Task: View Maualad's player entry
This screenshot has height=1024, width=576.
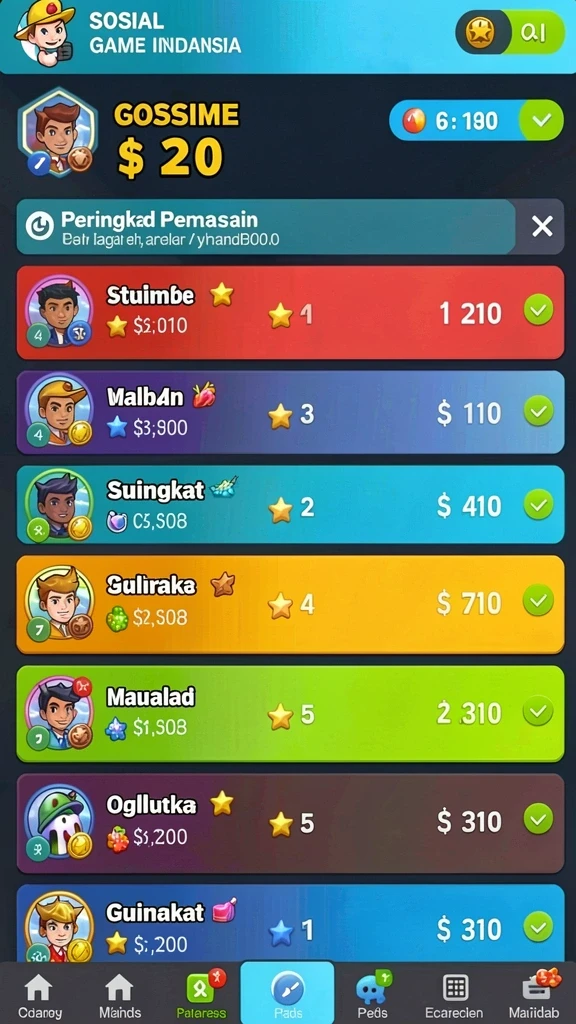Action: click(x=290, y=713)
